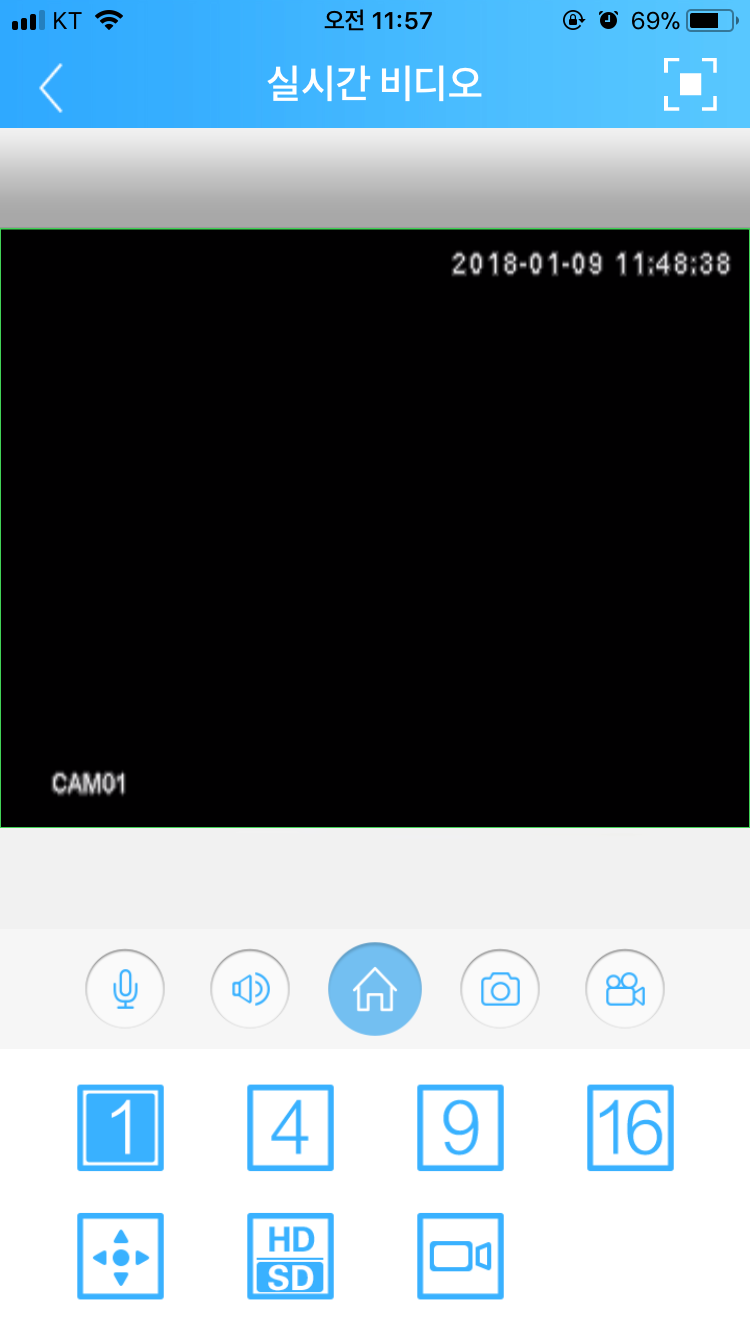Switch to 9-channel split view
This screenshot has height=1334, width=750.
(x=460, y=1128)
